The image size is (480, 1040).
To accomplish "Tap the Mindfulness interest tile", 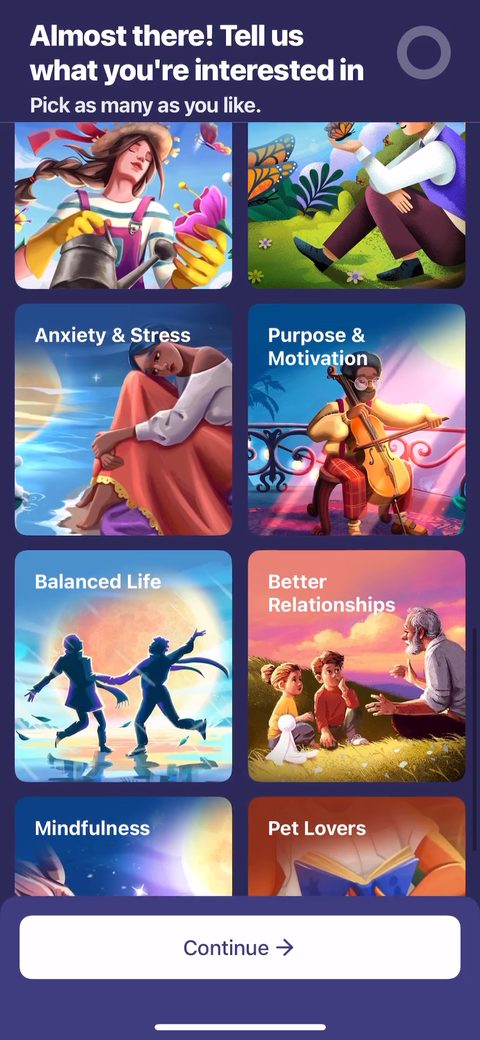I will 123,846.
